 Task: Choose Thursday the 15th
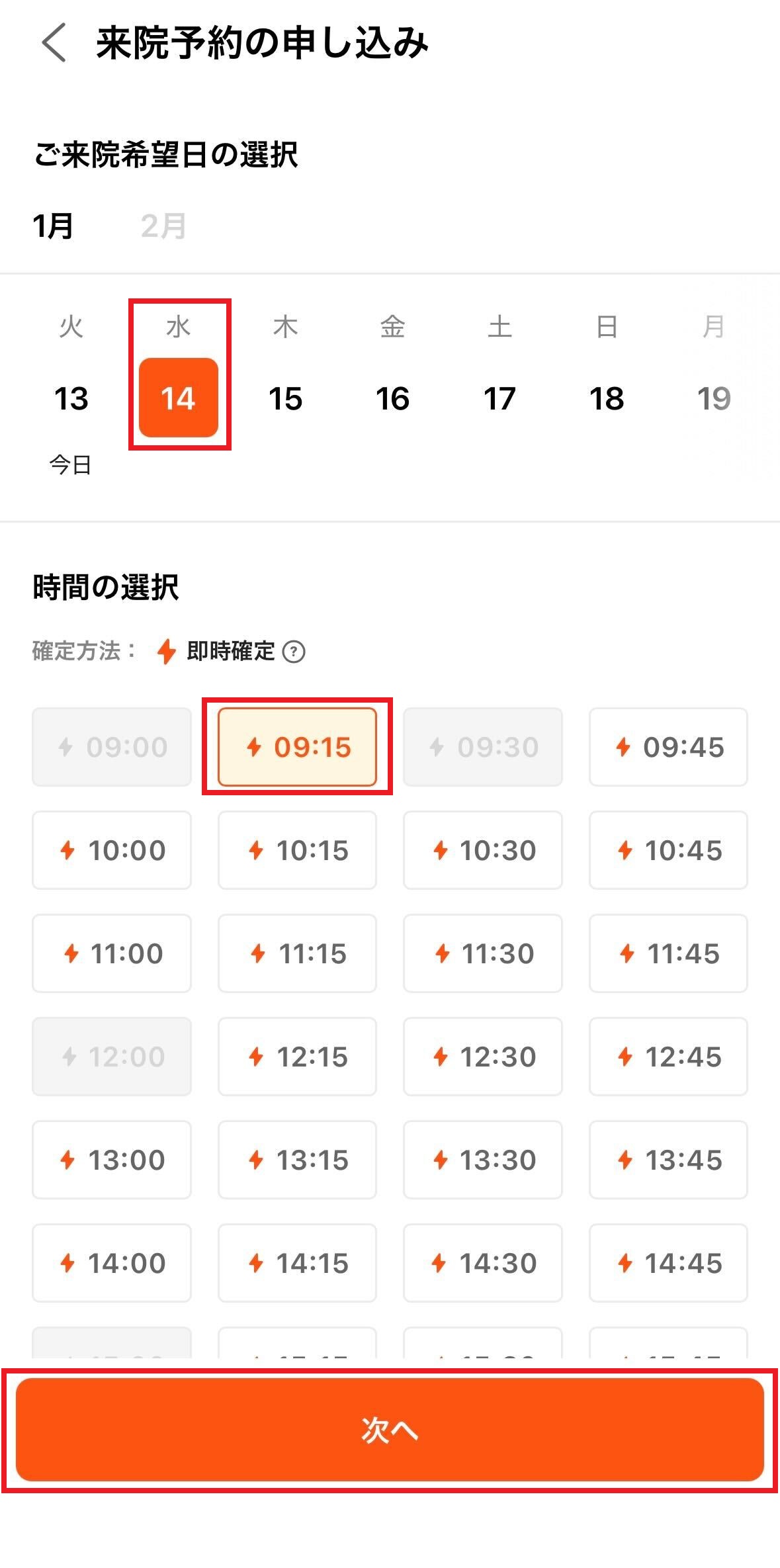click(x=285, y=398)
